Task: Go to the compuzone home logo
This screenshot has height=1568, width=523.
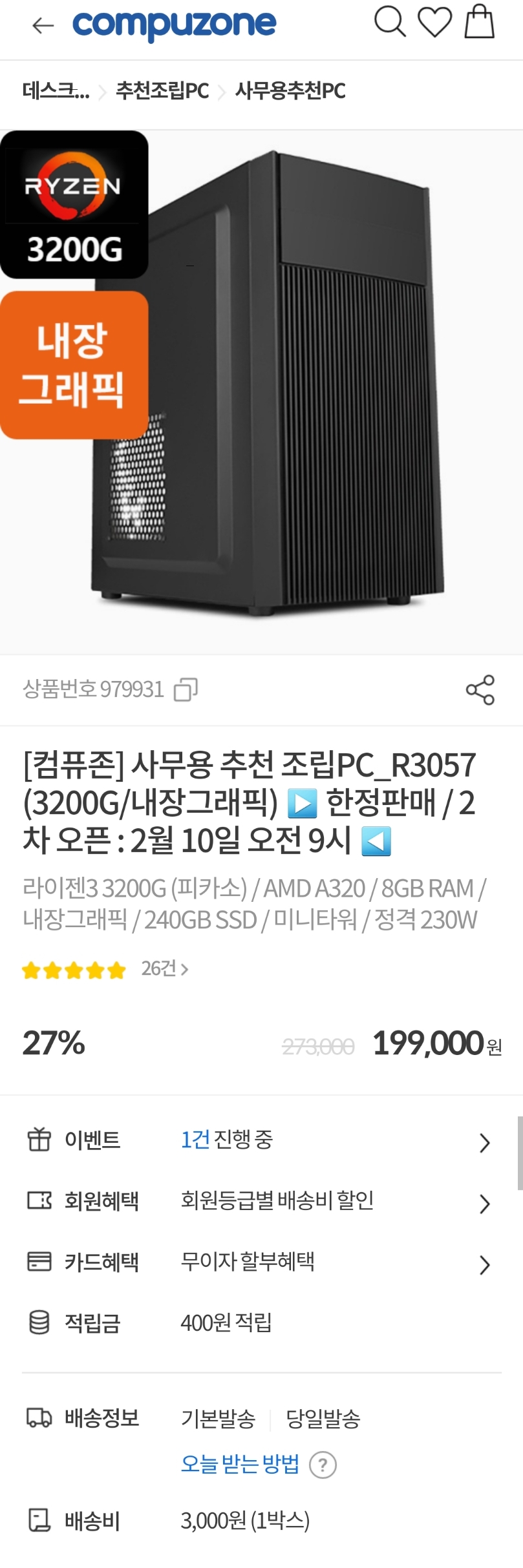Action: [175, 25]
